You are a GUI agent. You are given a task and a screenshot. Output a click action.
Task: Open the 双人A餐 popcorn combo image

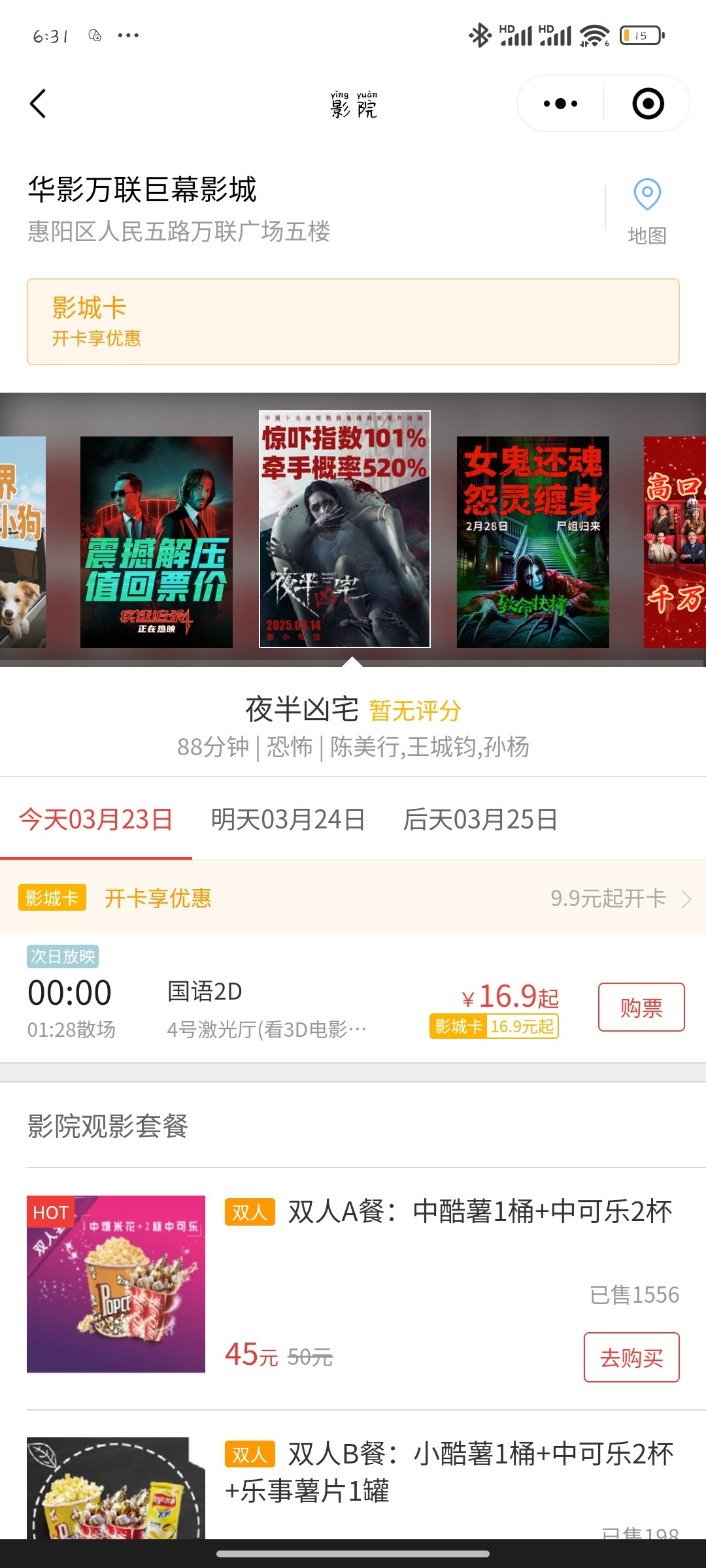tap(116, 1284)
